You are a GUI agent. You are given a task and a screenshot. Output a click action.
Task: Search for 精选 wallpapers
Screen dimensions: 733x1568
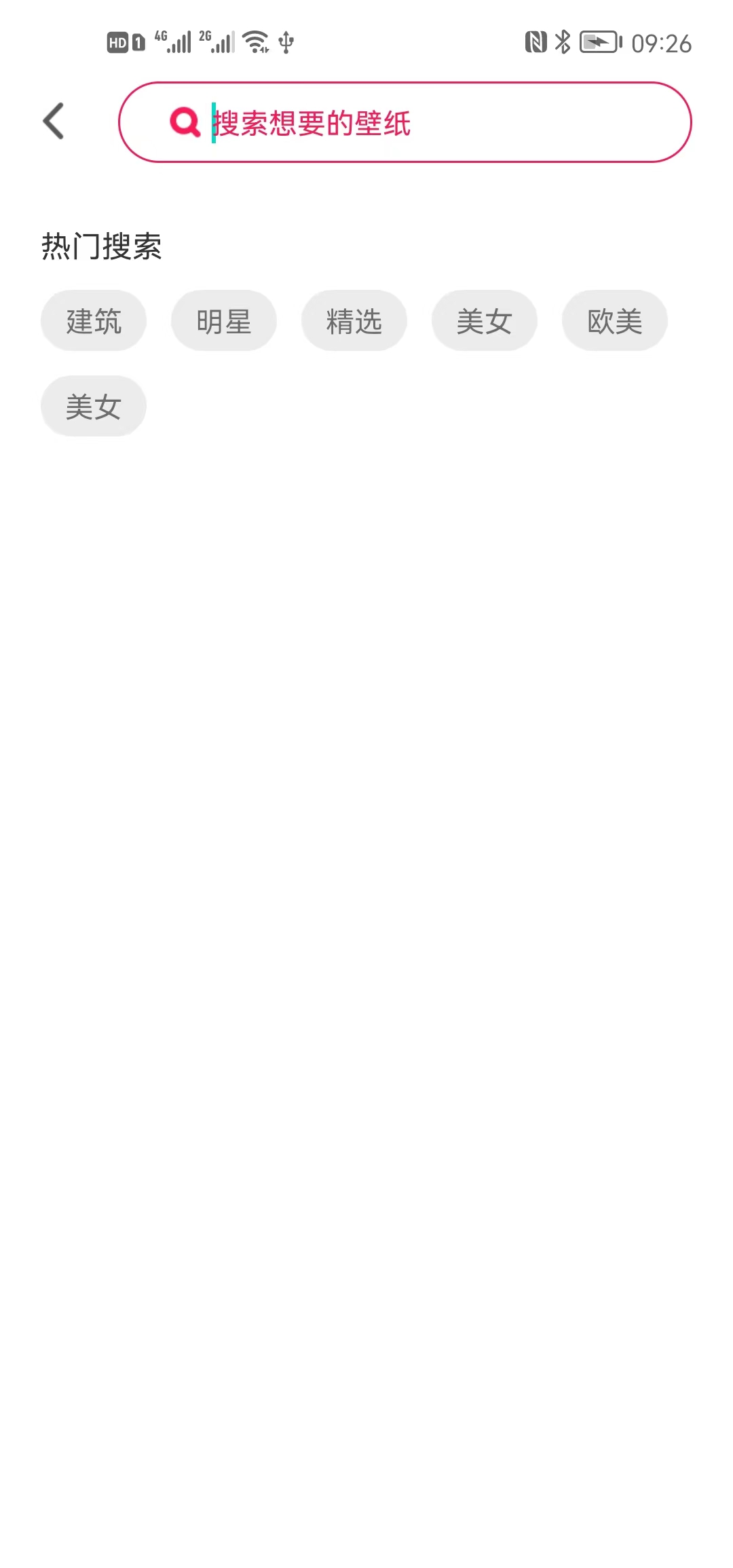pos(354,321)
